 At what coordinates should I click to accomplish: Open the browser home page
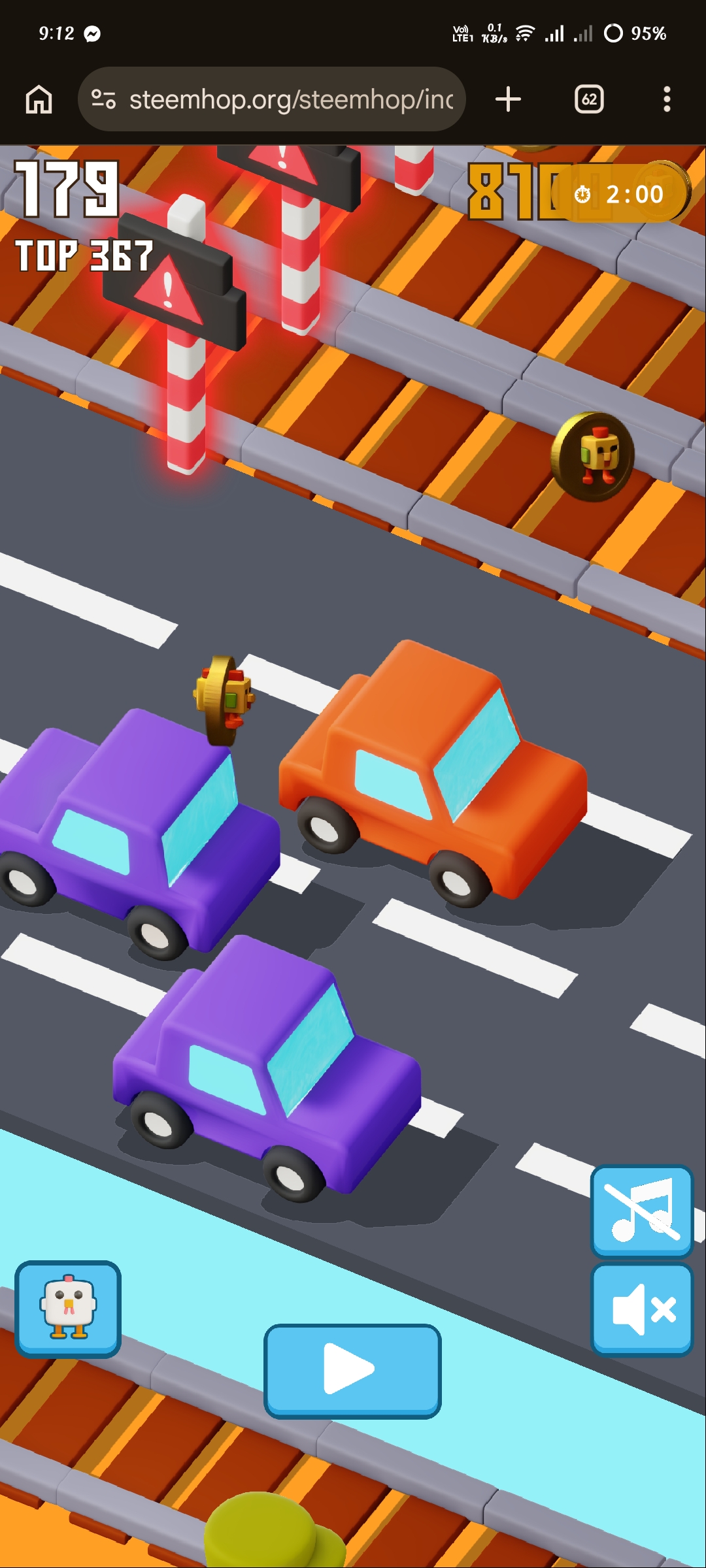[39, 99]
